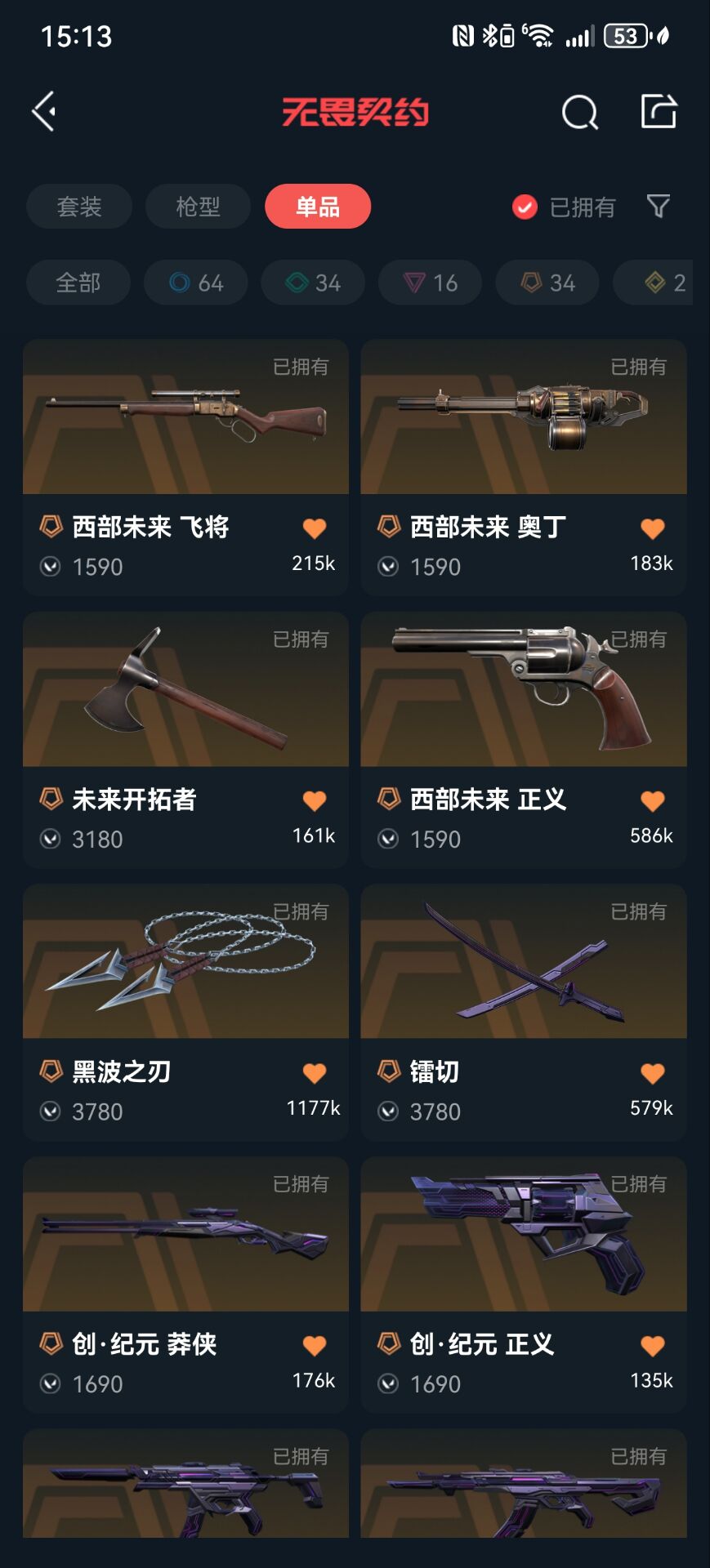Screen dimensions: 710x1568
Task: Select the 单品 tab
Action: [317, 207]
